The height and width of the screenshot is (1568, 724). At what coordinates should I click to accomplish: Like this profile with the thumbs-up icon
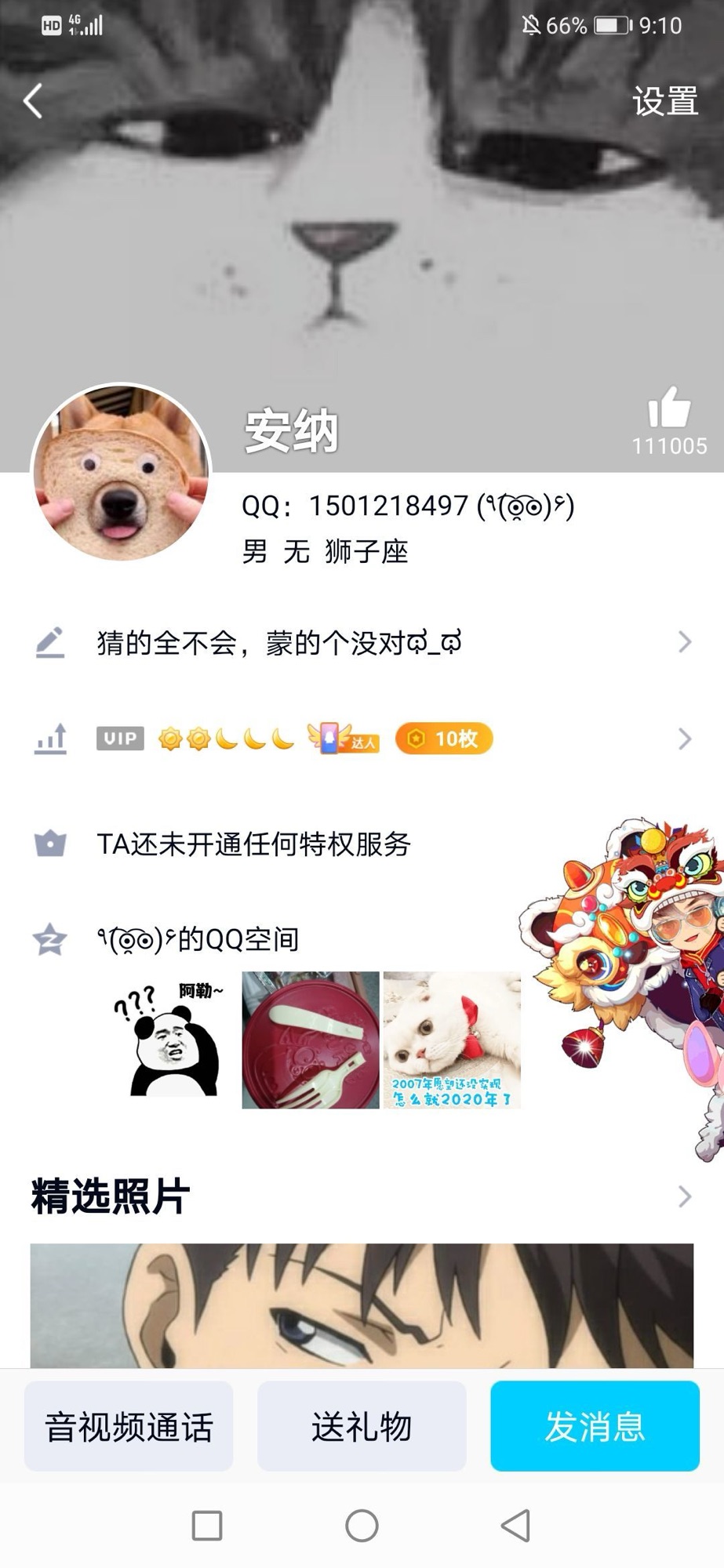coord(669,409)
